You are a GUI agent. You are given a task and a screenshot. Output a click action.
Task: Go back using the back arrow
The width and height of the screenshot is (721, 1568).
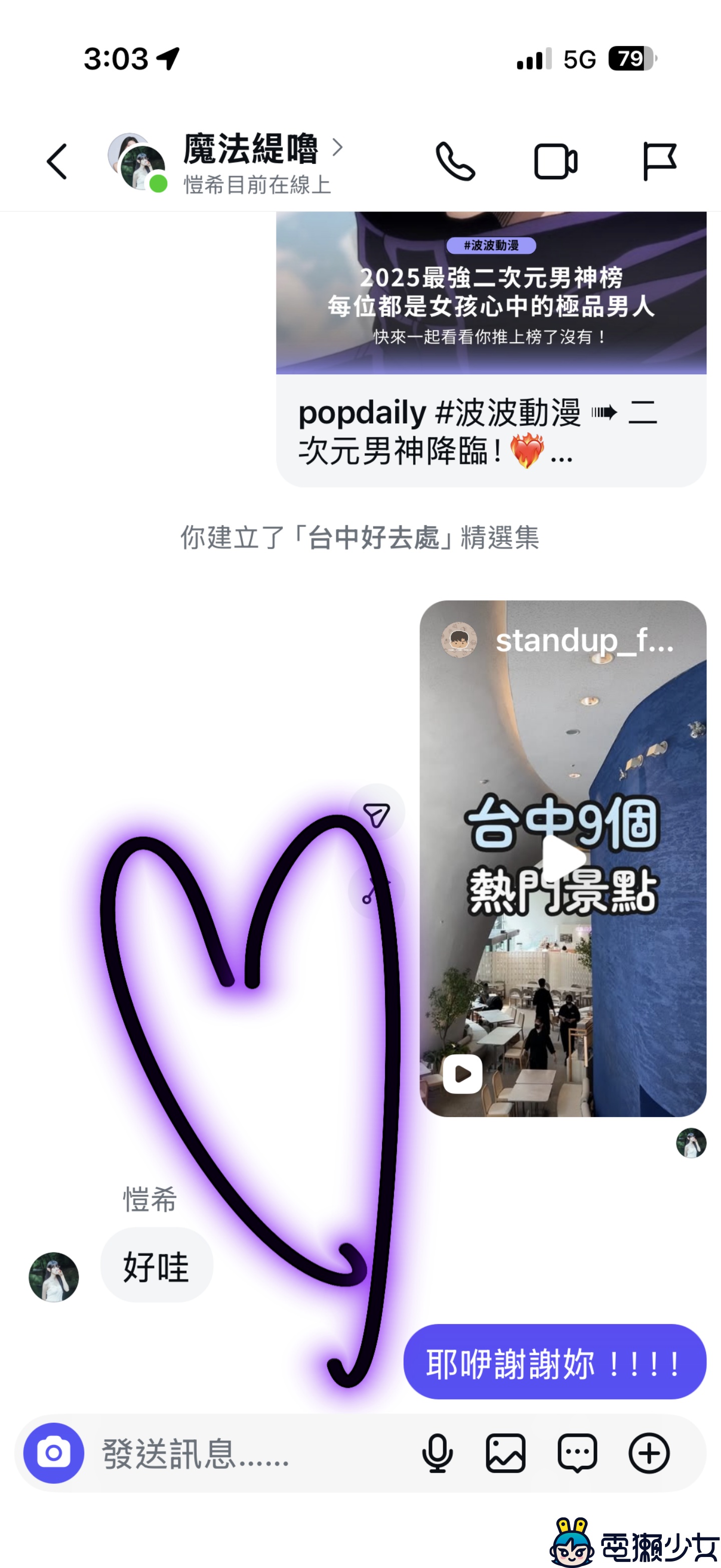pyautogui.click(x=57, y=161)
